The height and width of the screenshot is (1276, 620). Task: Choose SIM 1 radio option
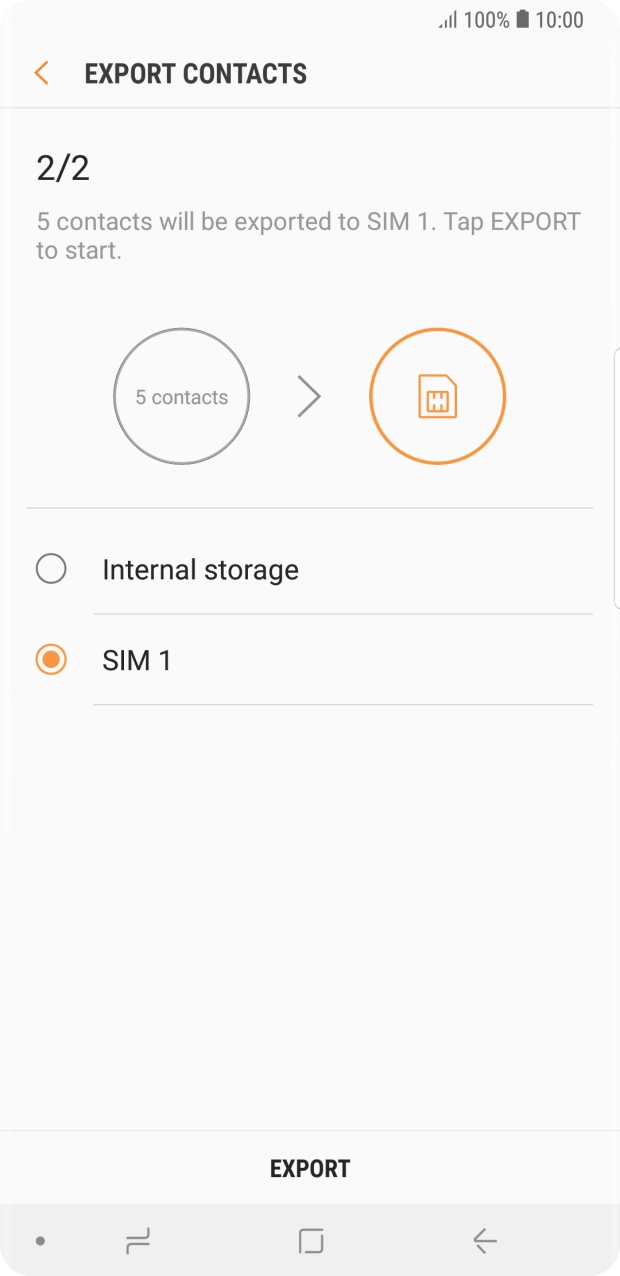51,660
